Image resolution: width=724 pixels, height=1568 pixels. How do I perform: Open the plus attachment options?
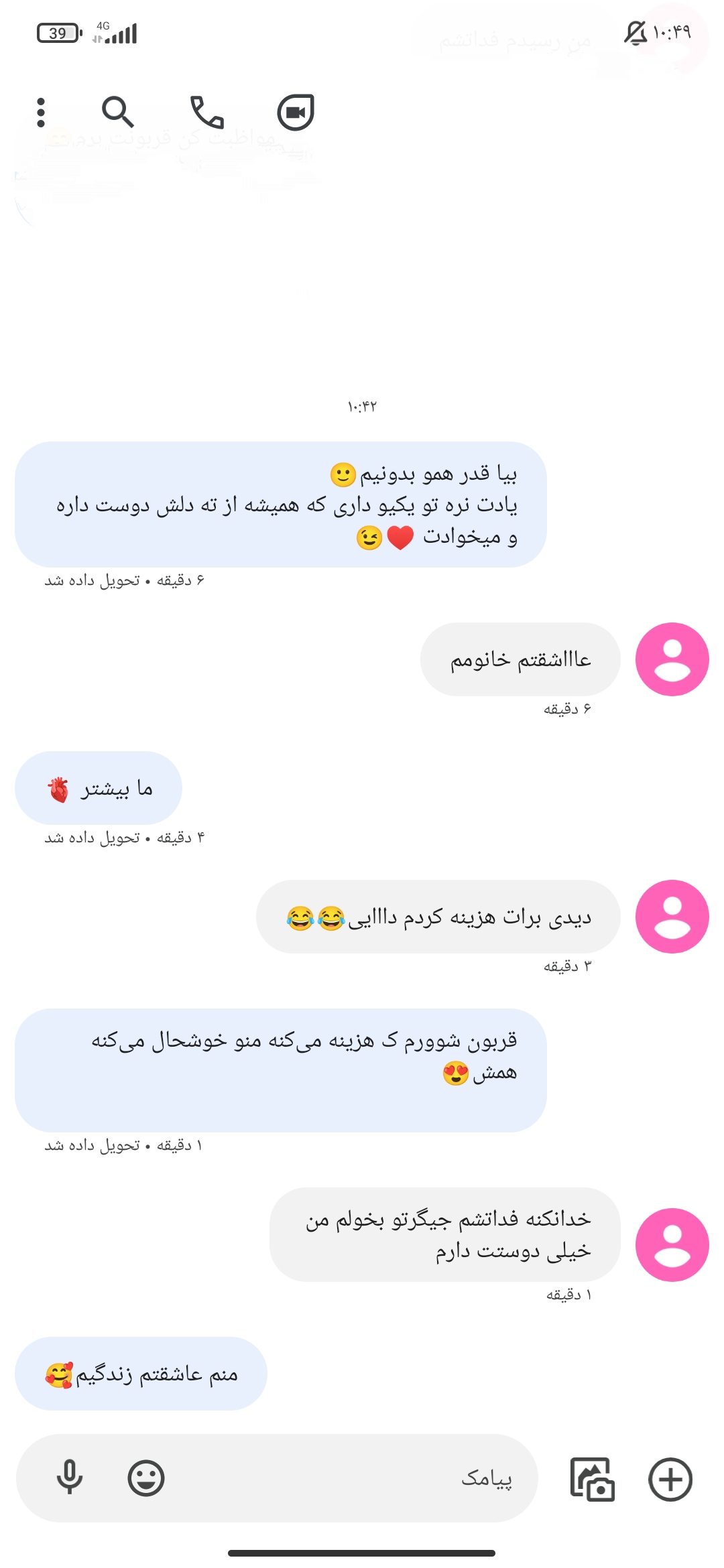[670, 1479]
